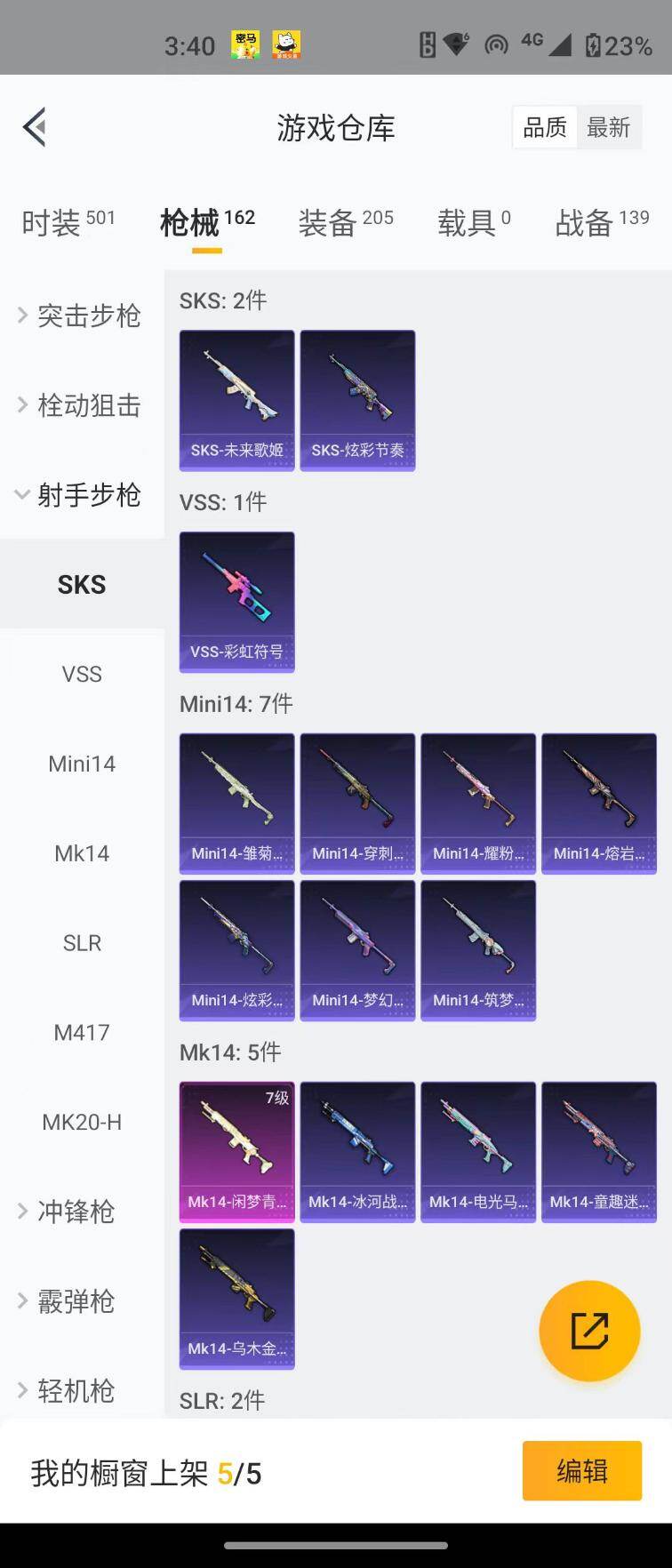Expand the 栓动狙击 category

pos(80,405)
